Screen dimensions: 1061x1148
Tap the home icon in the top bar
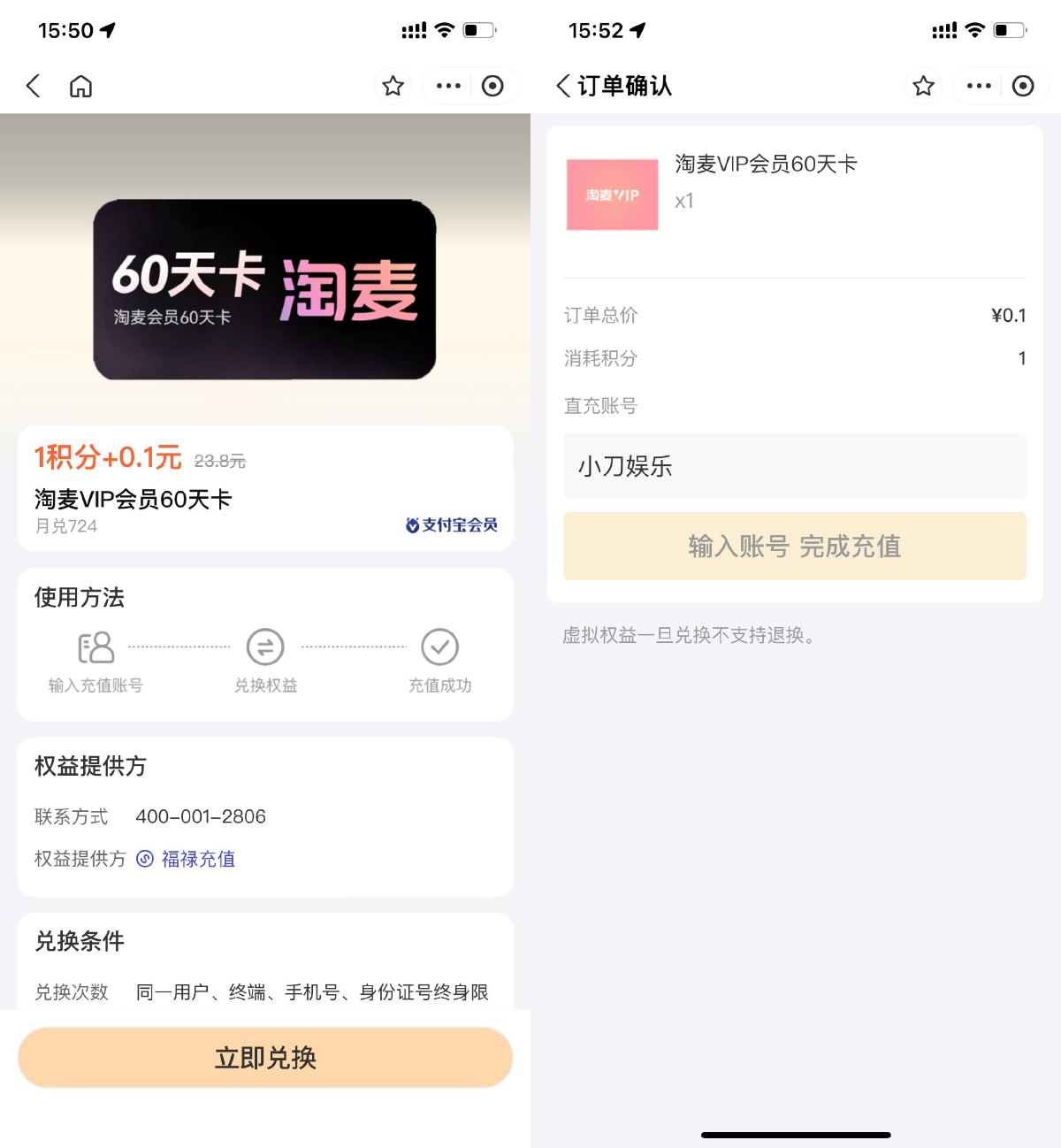80,86
